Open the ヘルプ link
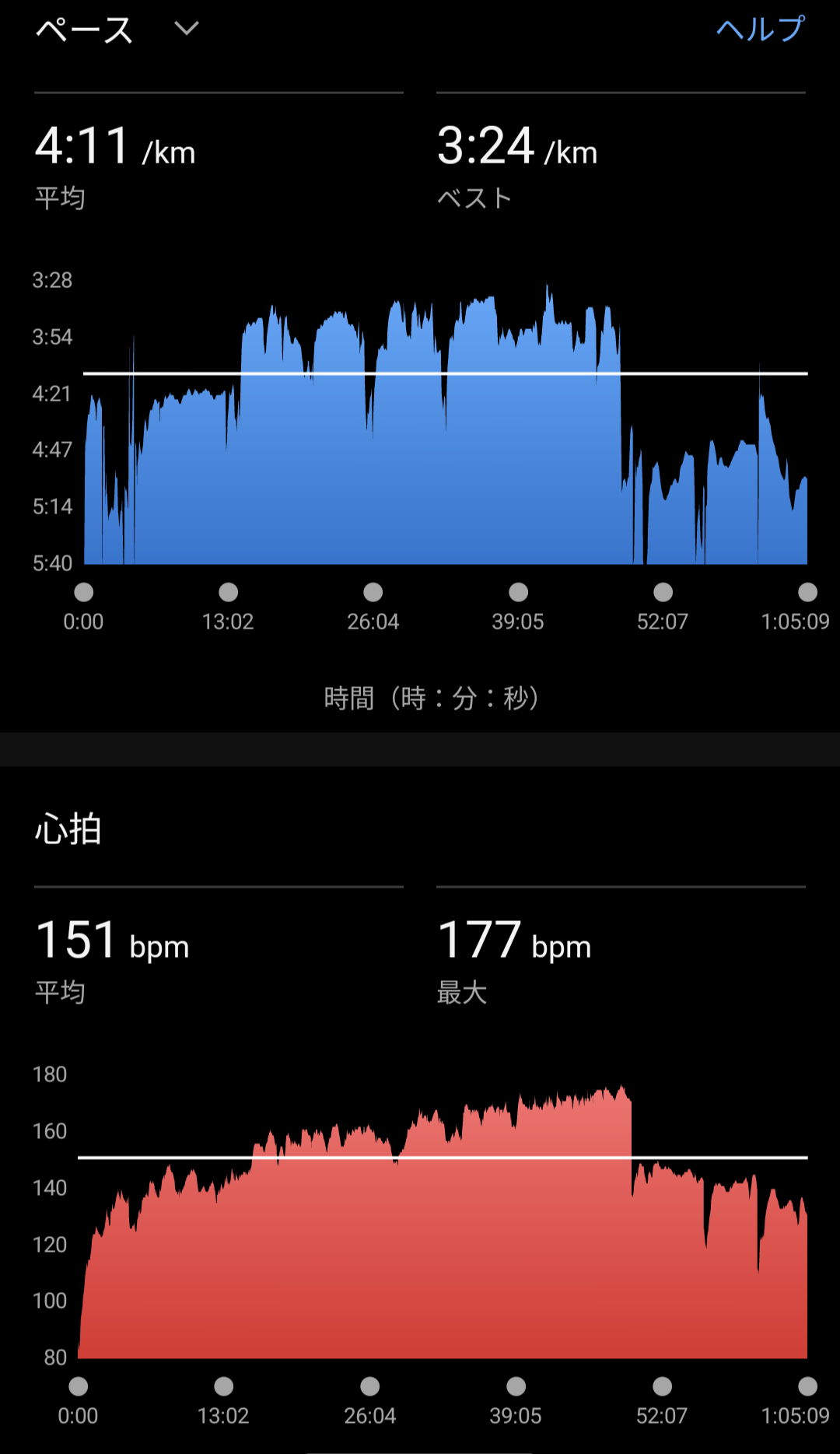Screen dimensions: 840x1454 coord(759,30)
